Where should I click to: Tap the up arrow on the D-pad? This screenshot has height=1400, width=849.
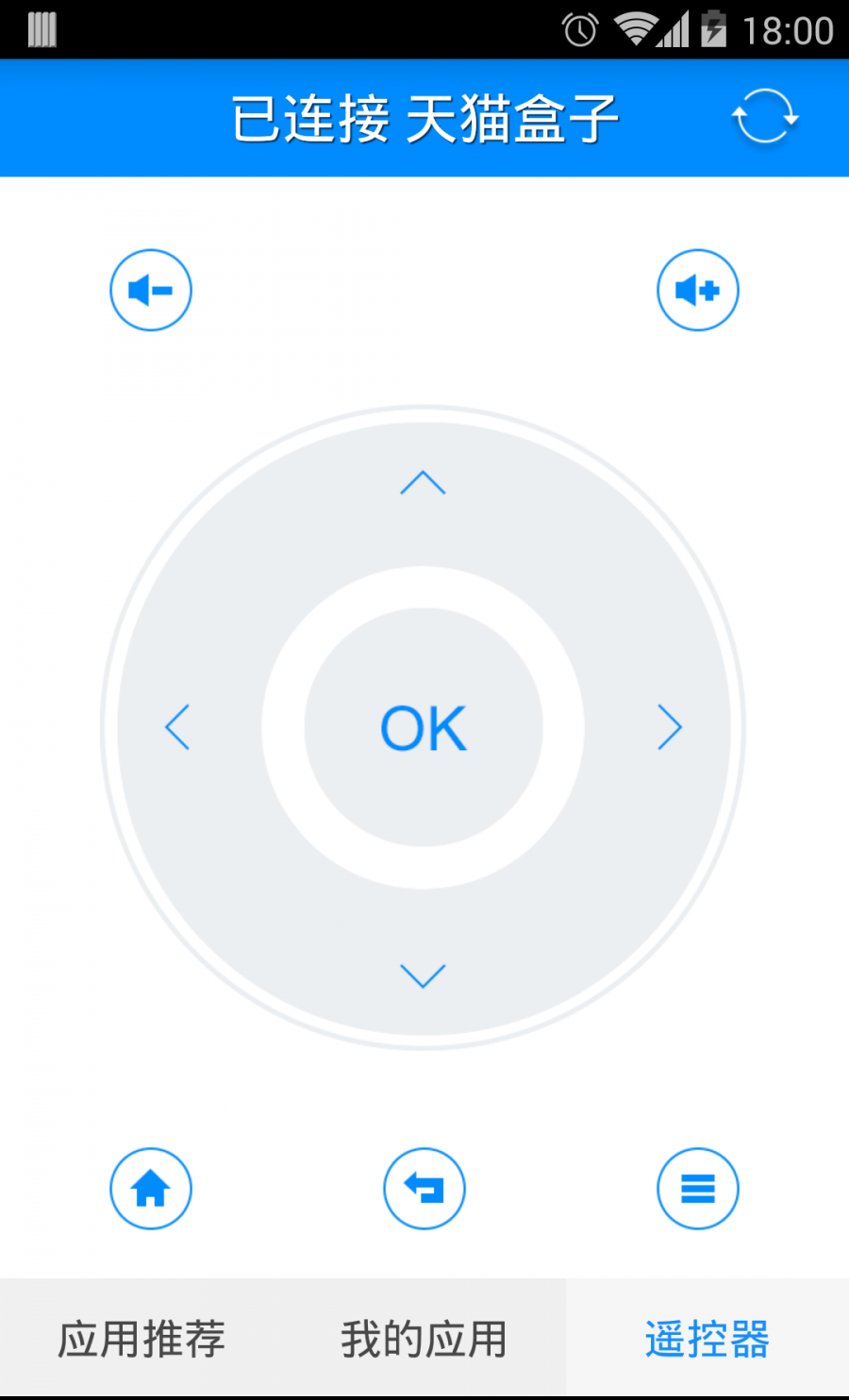tap(423, 483)
